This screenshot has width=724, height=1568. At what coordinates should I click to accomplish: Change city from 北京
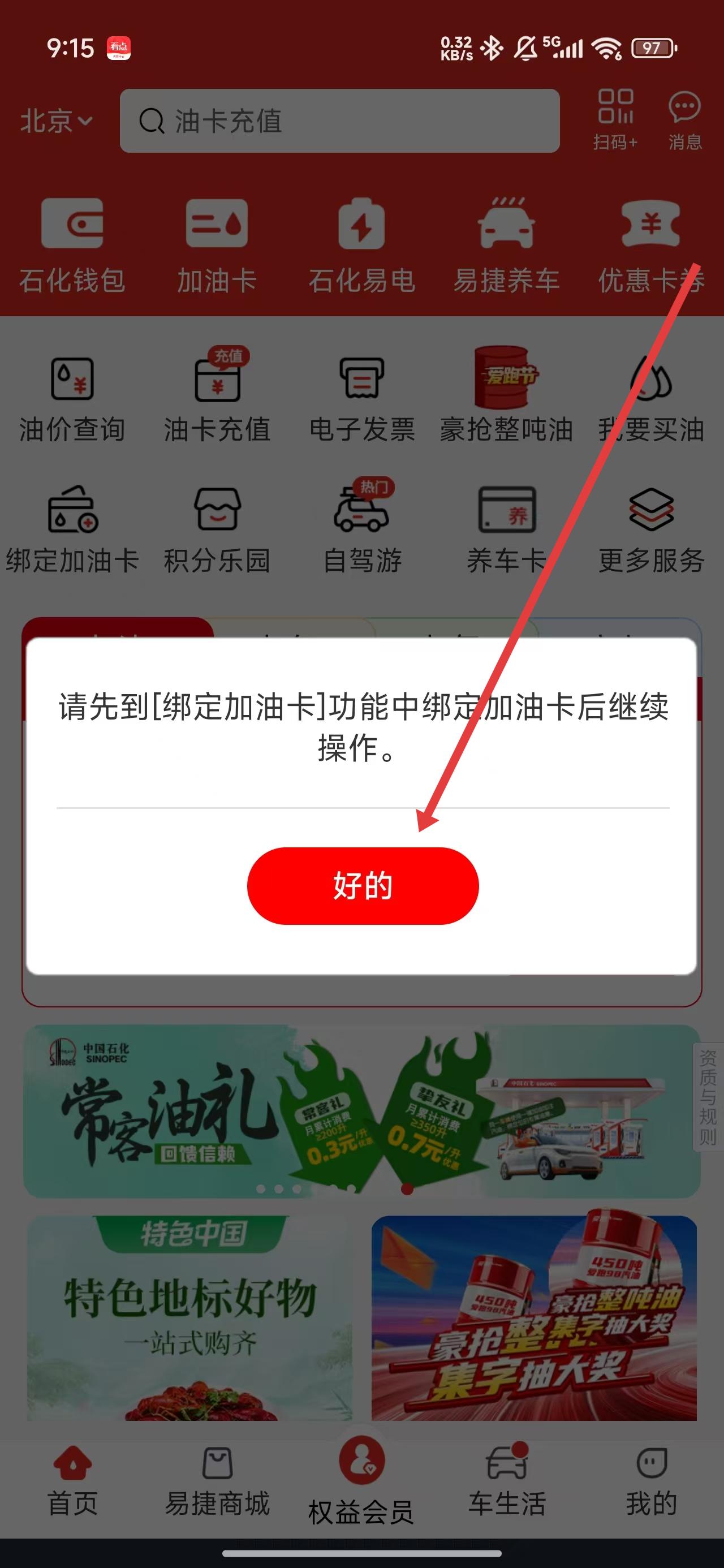point(56,120)
